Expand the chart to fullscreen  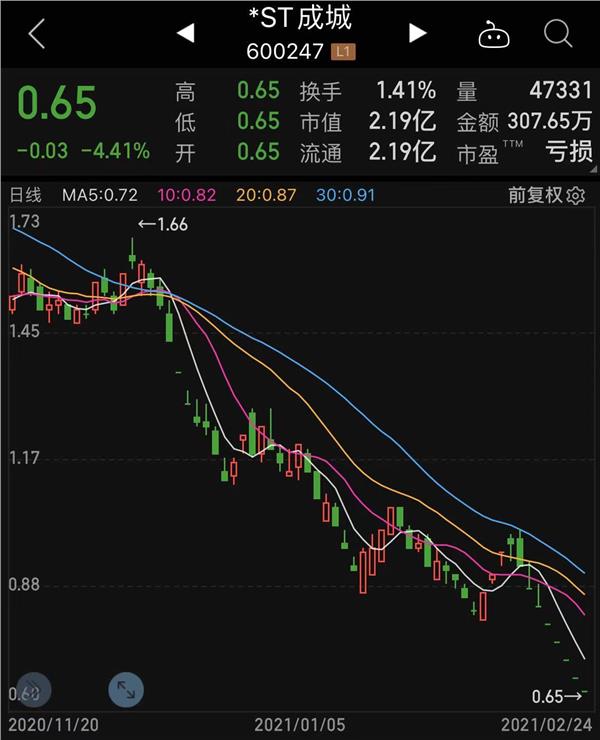(x=126, y=688)
